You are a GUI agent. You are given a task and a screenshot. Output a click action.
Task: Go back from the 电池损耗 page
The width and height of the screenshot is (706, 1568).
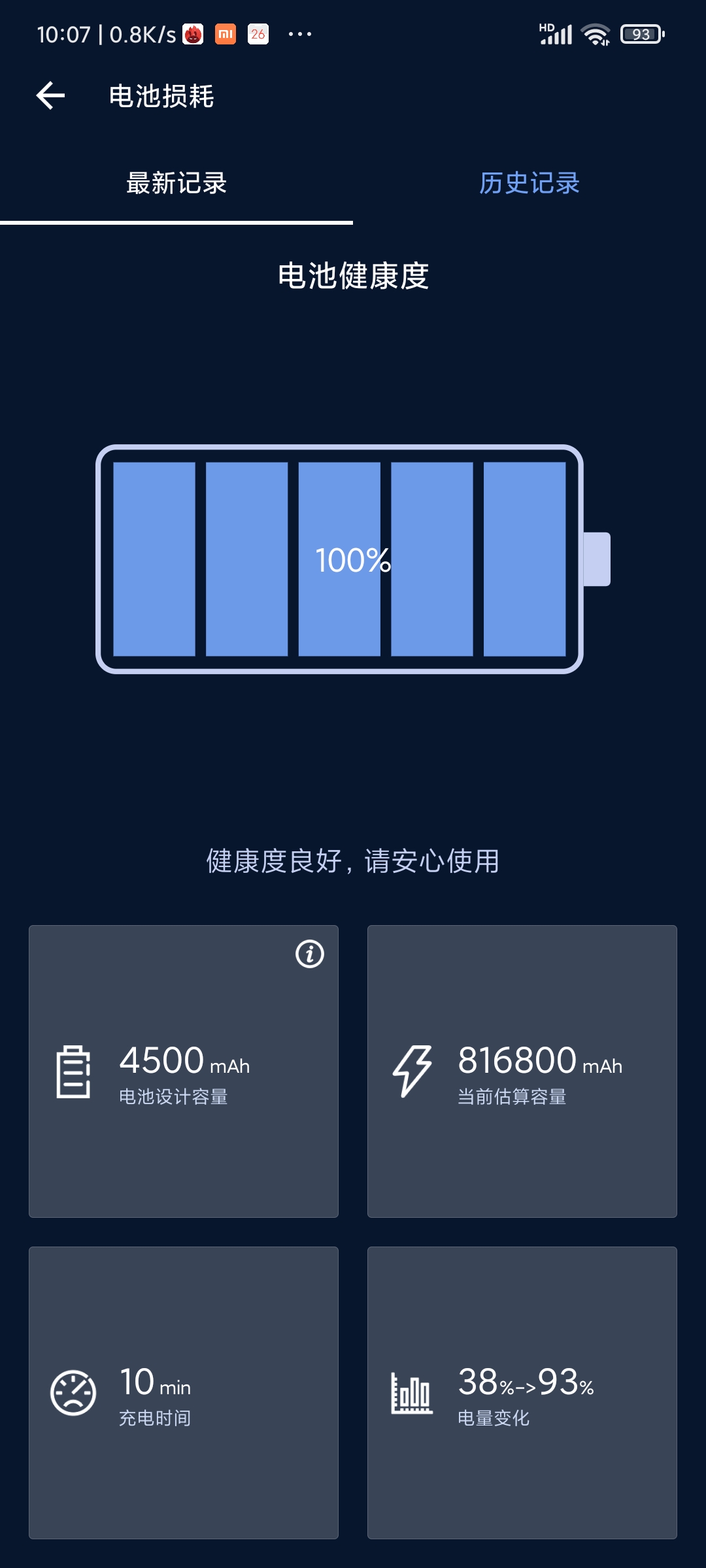[50, 96]
